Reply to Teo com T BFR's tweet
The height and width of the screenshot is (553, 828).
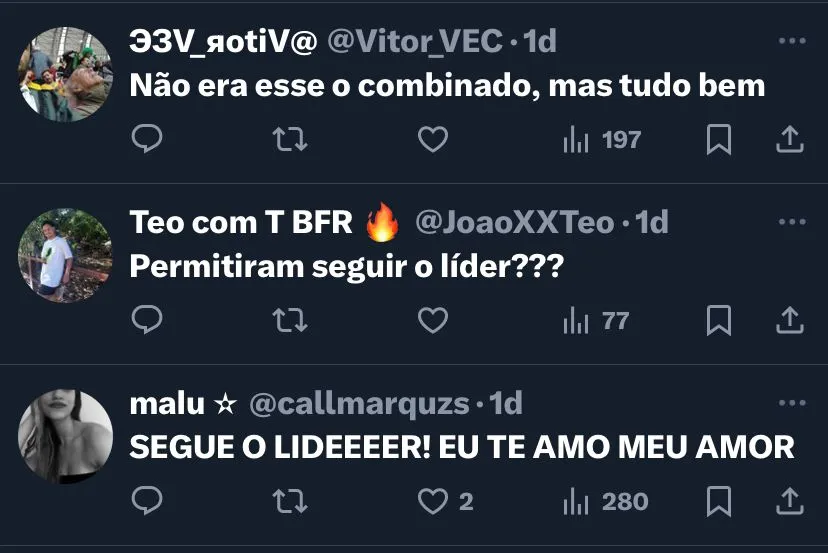click(x=147, y=320)
